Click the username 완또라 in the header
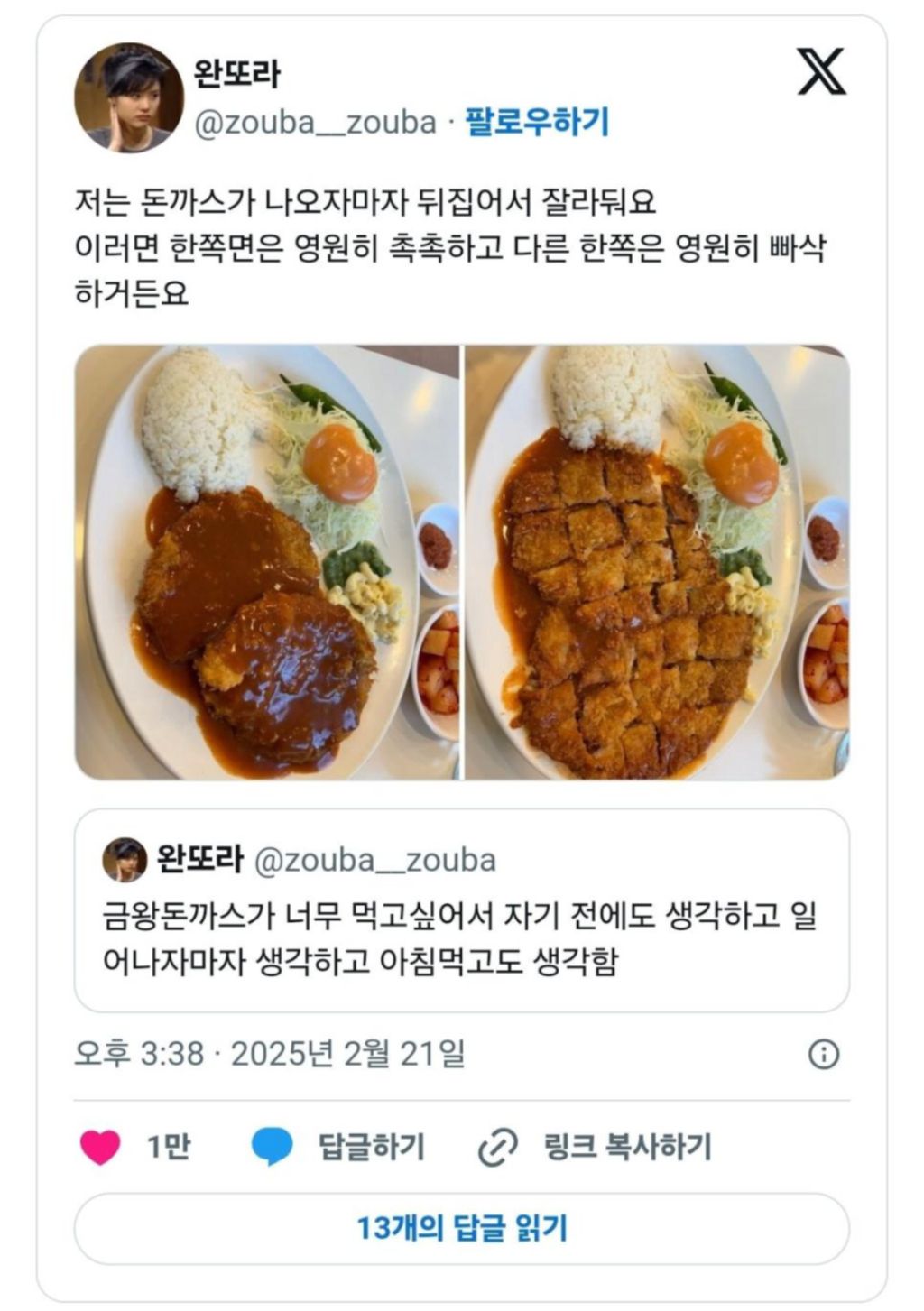The image size is (924, 1311). (x=236, y=75)
